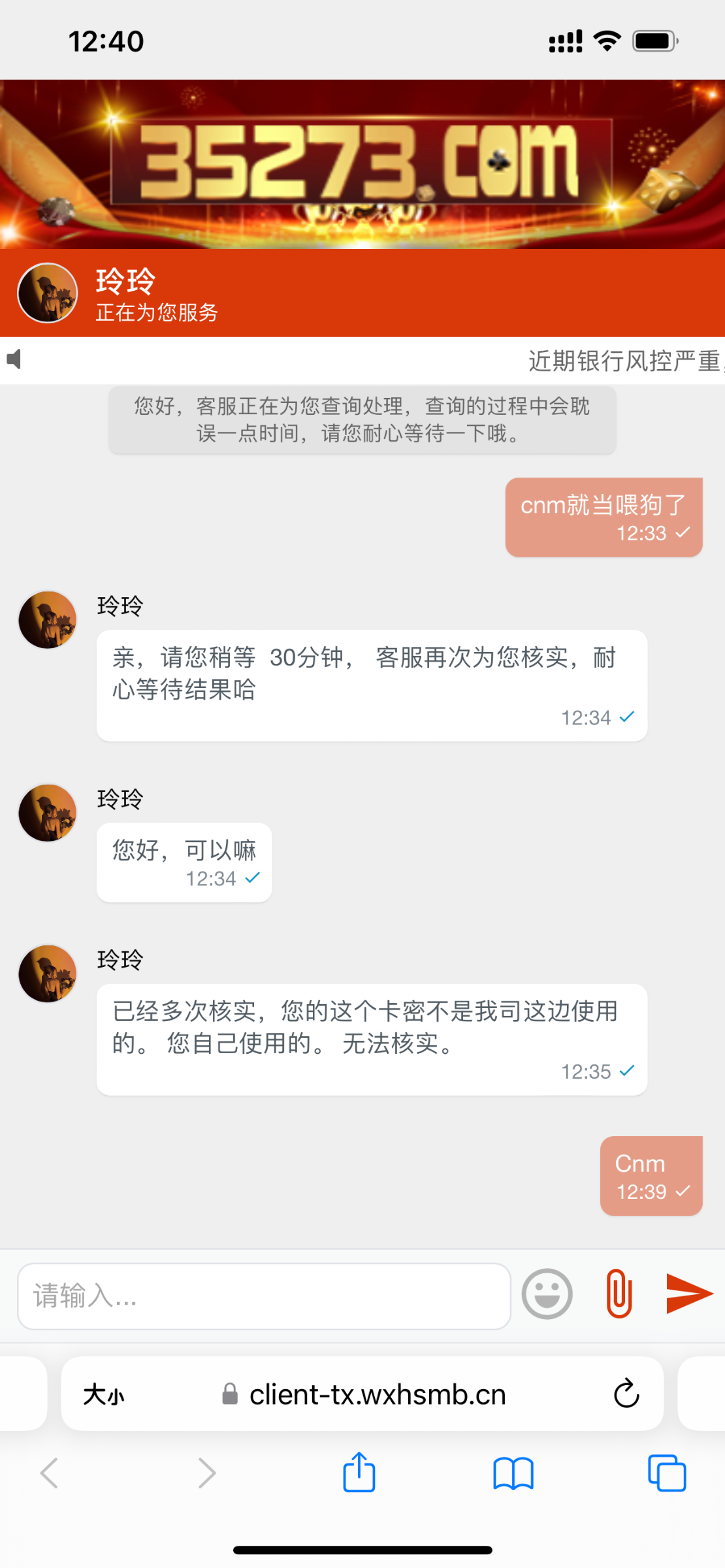Show all open Safari tabs
725x1568 pixels.
click(x=666, y=1473)
